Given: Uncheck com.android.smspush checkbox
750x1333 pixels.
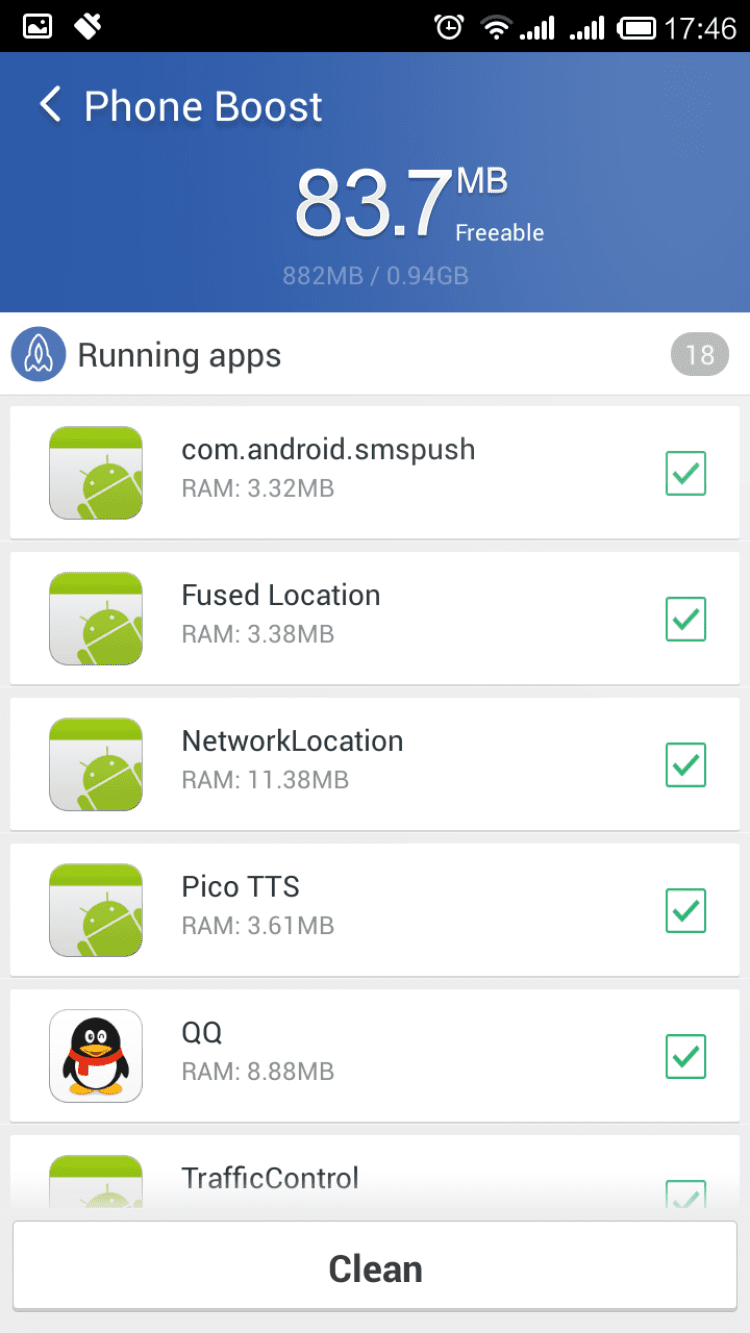Looking at the screenshot, I should 686,473.
